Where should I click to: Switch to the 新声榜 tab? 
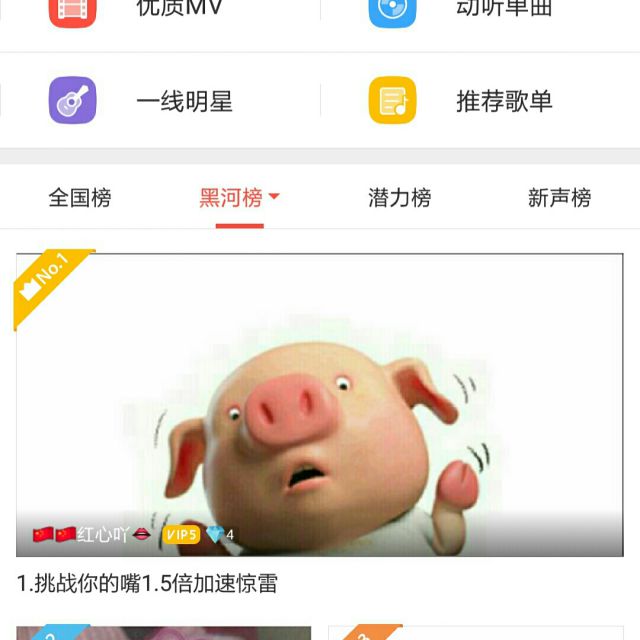point(559,198)
